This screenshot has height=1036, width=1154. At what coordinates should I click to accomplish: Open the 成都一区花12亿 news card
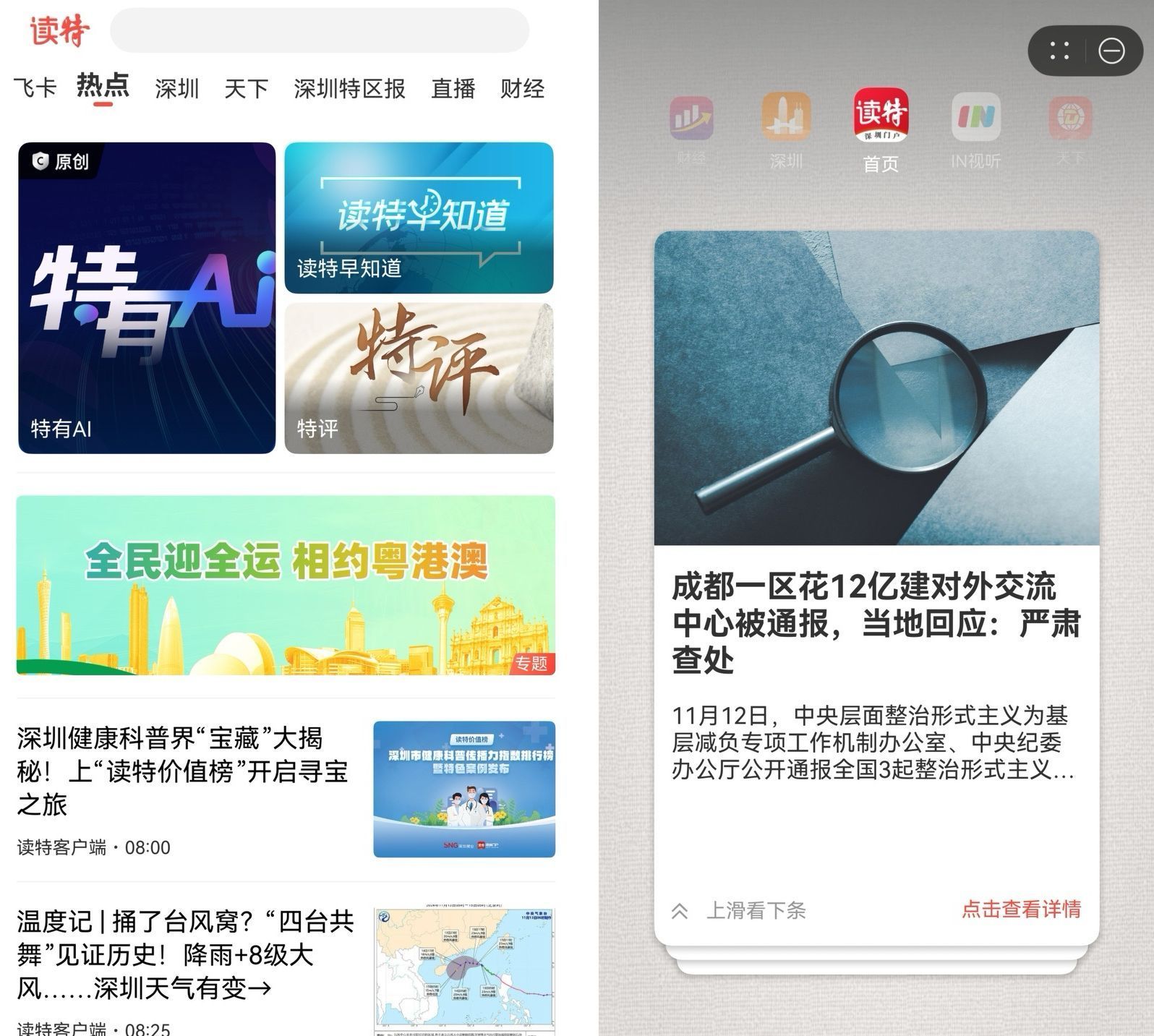876,622
